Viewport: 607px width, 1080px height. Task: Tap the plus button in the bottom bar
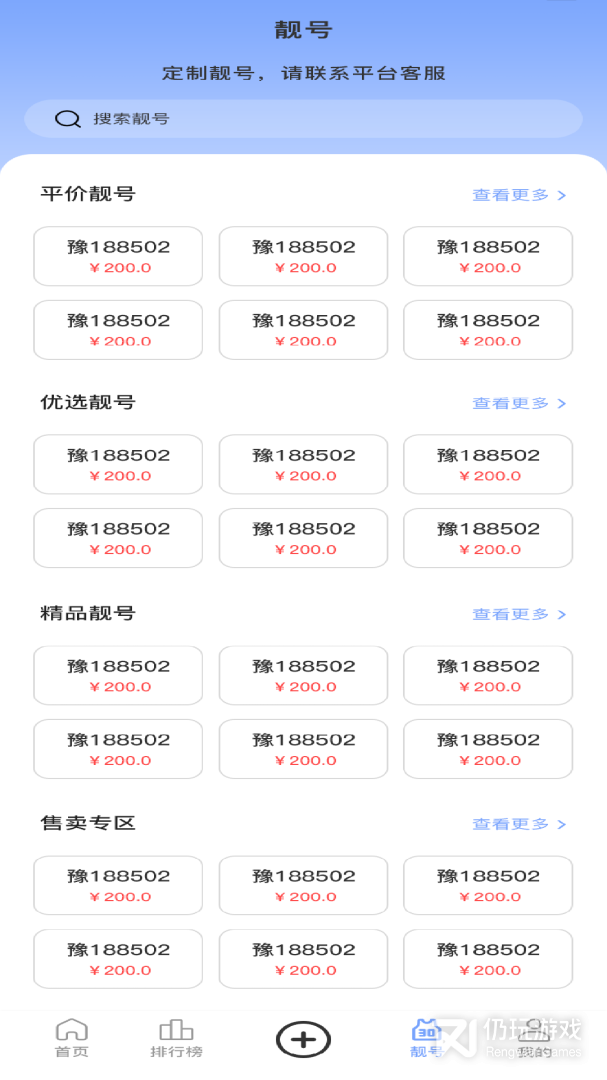[x=303, y=1040]
